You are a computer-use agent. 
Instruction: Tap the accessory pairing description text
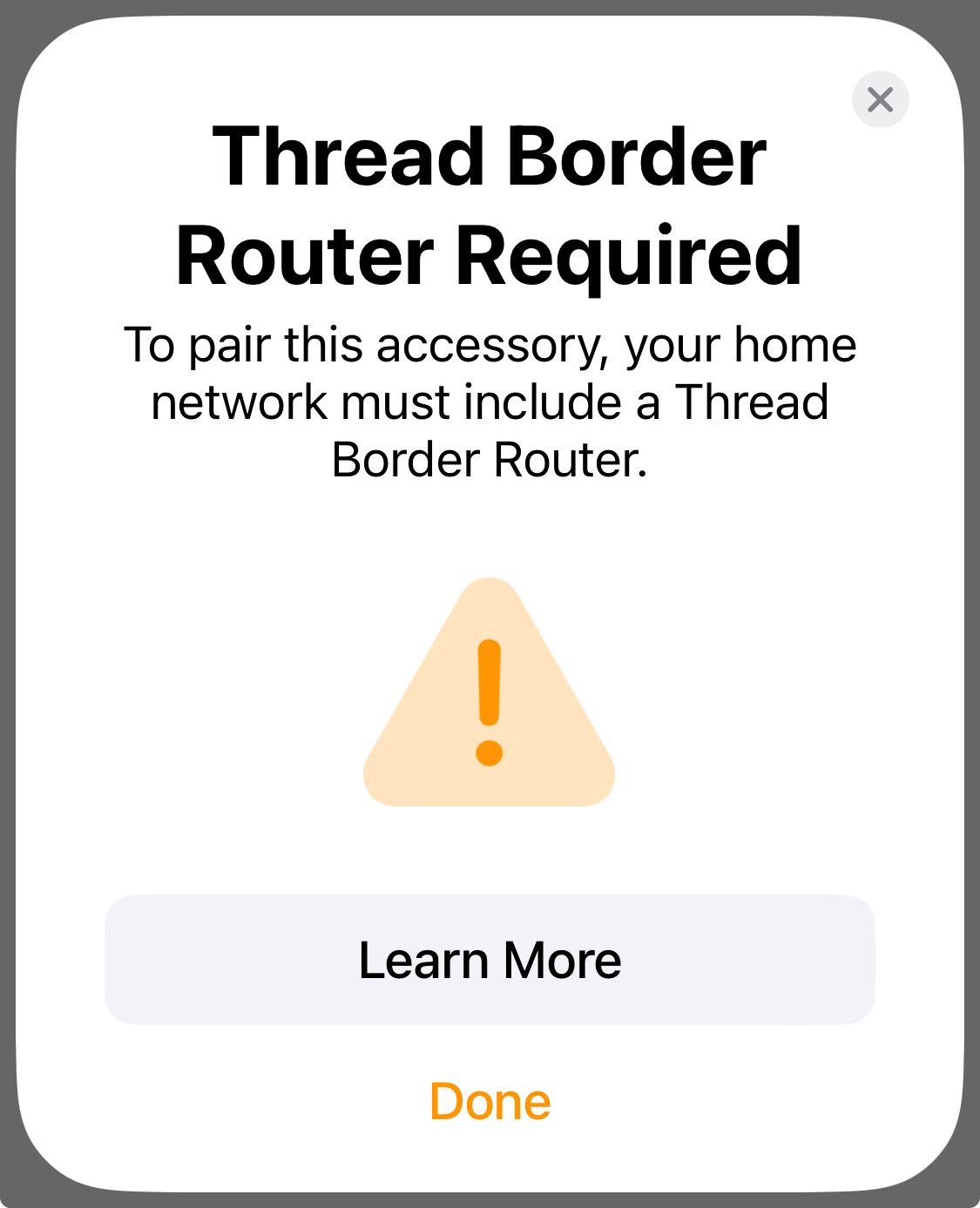[x=490, y=401]
